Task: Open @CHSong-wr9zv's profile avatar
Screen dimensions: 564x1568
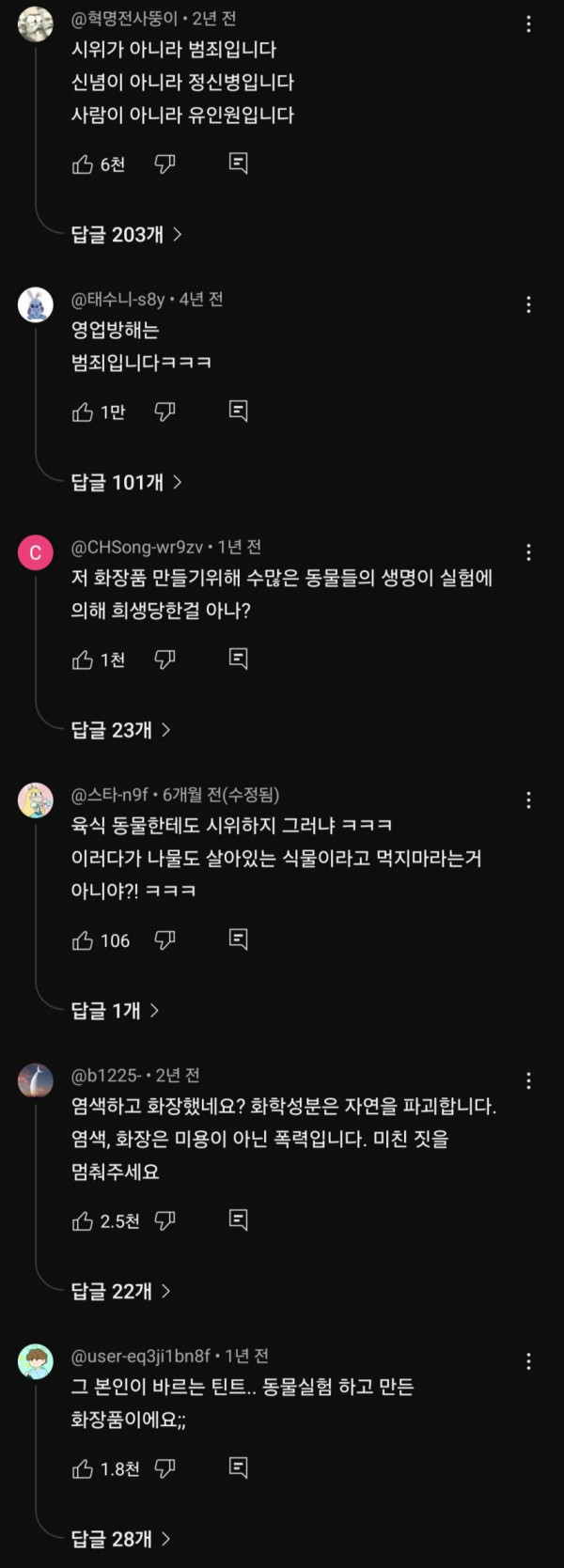Action: coord(36,552)
